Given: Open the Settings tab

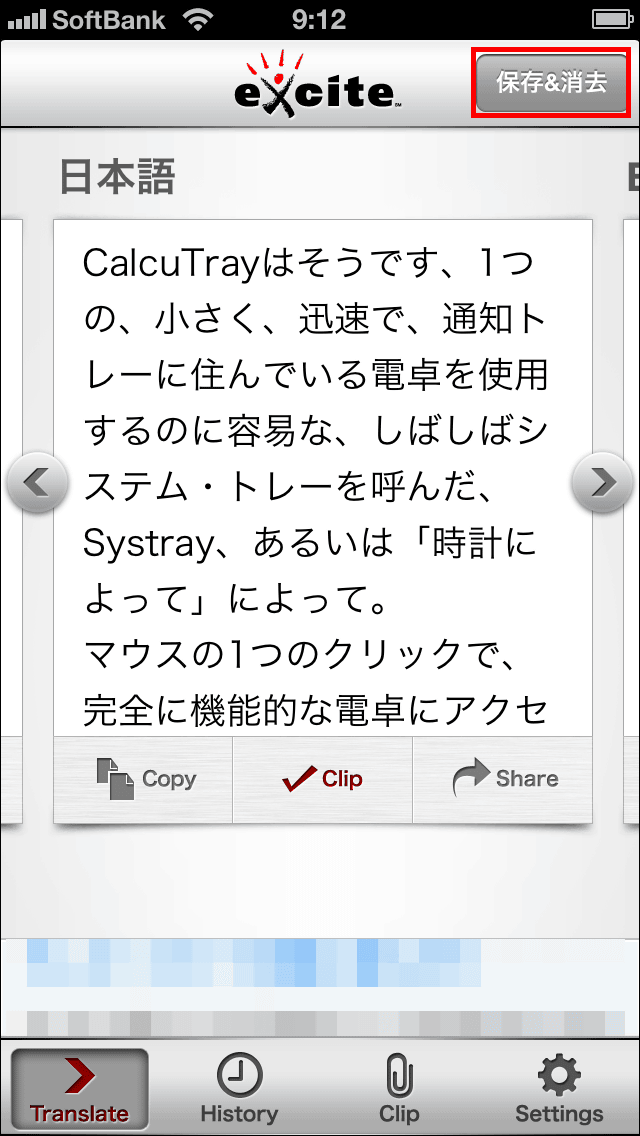Looking at the screenshot, I should coord(559,1089).
